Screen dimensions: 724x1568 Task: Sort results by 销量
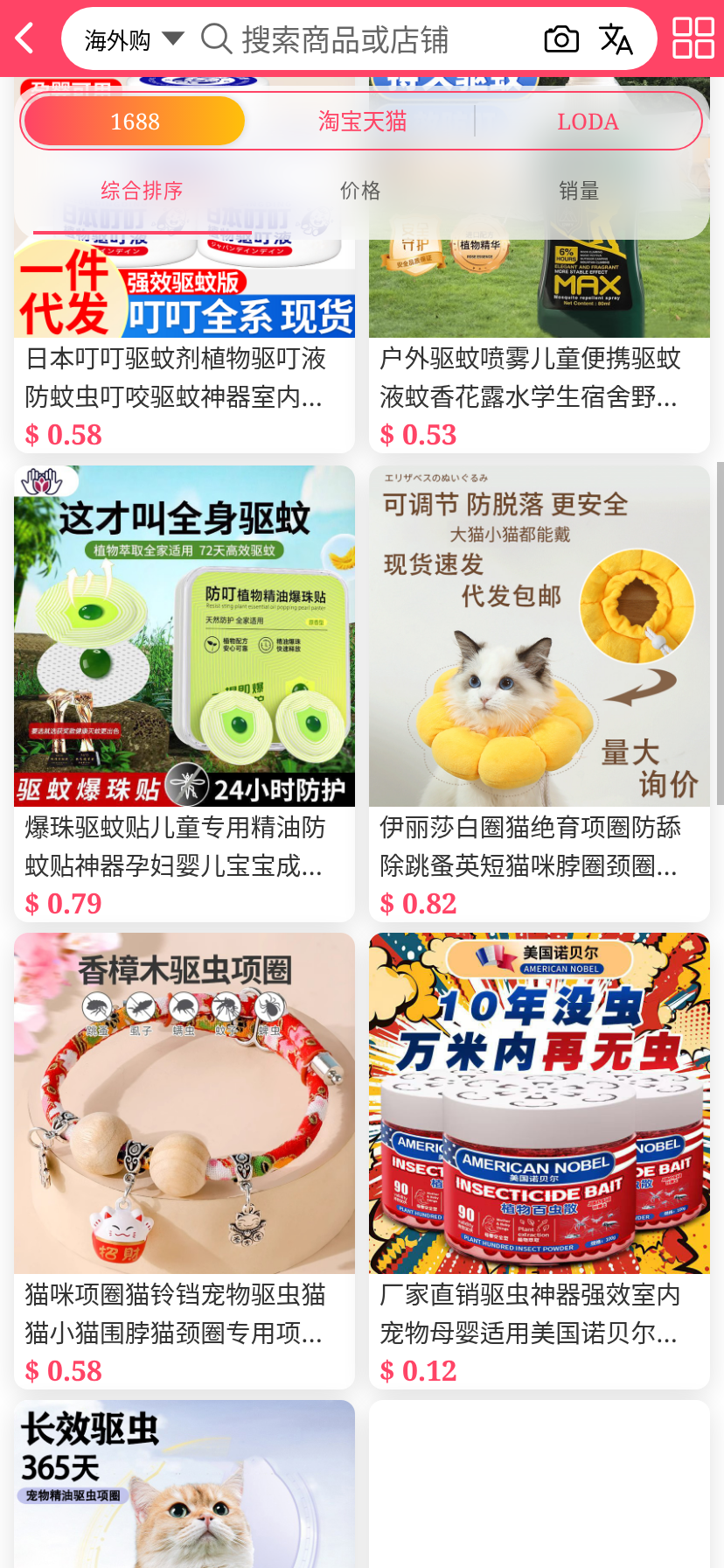579,191
